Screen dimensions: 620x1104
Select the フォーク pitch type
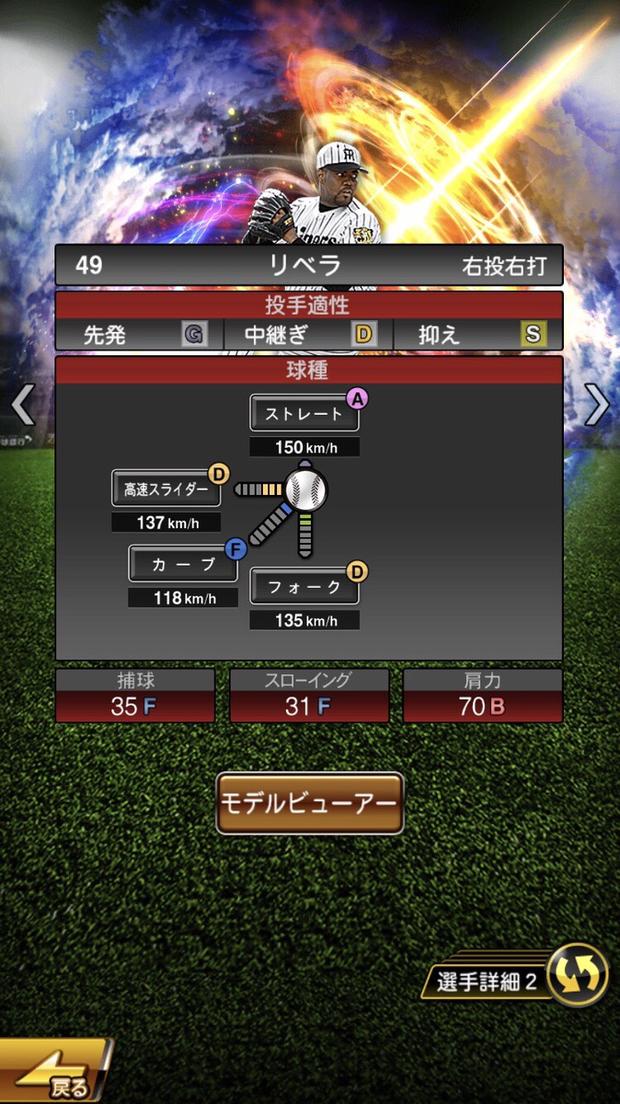pyautogui.click(x=304, y=587)
